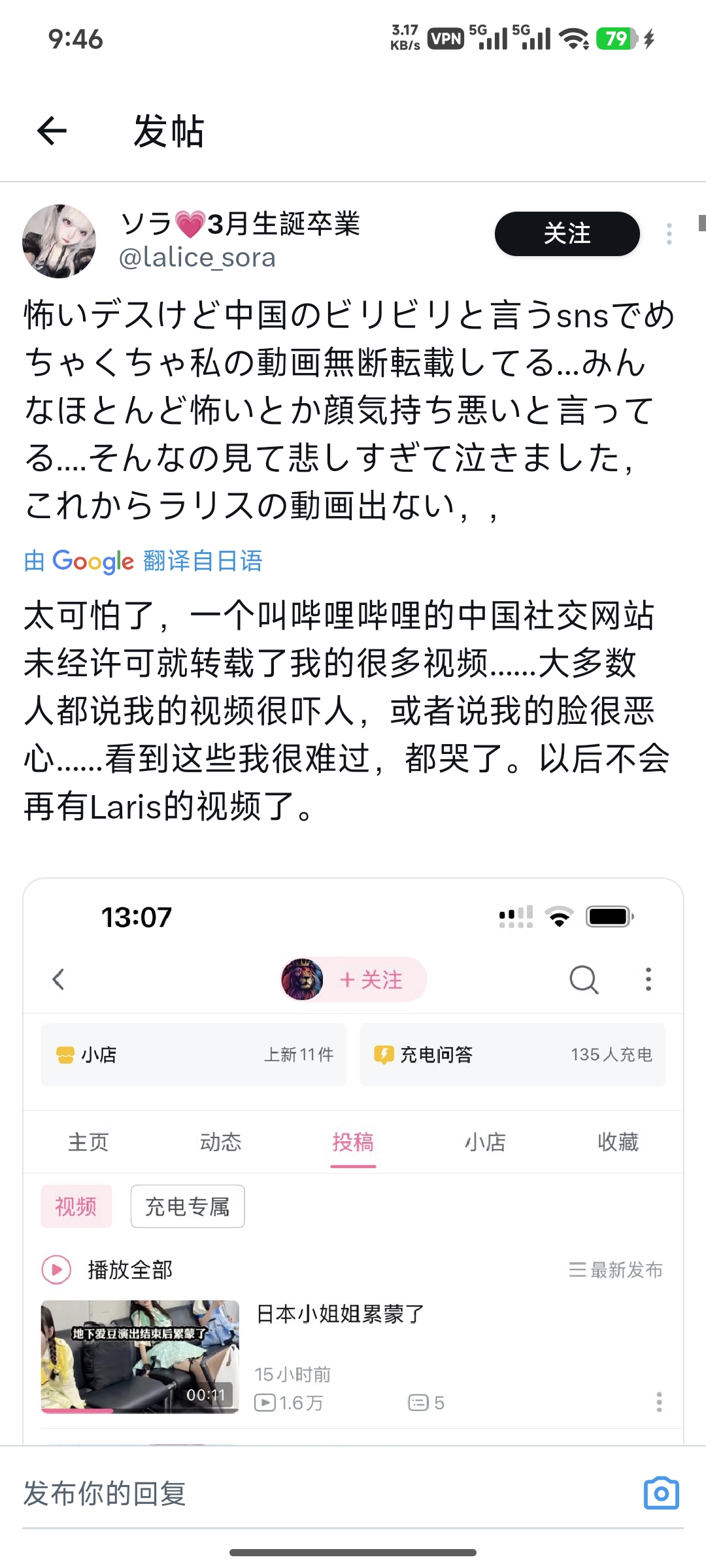Open the author's profile avatar
Screen dimensions: 706x1568
coord(59,241)
